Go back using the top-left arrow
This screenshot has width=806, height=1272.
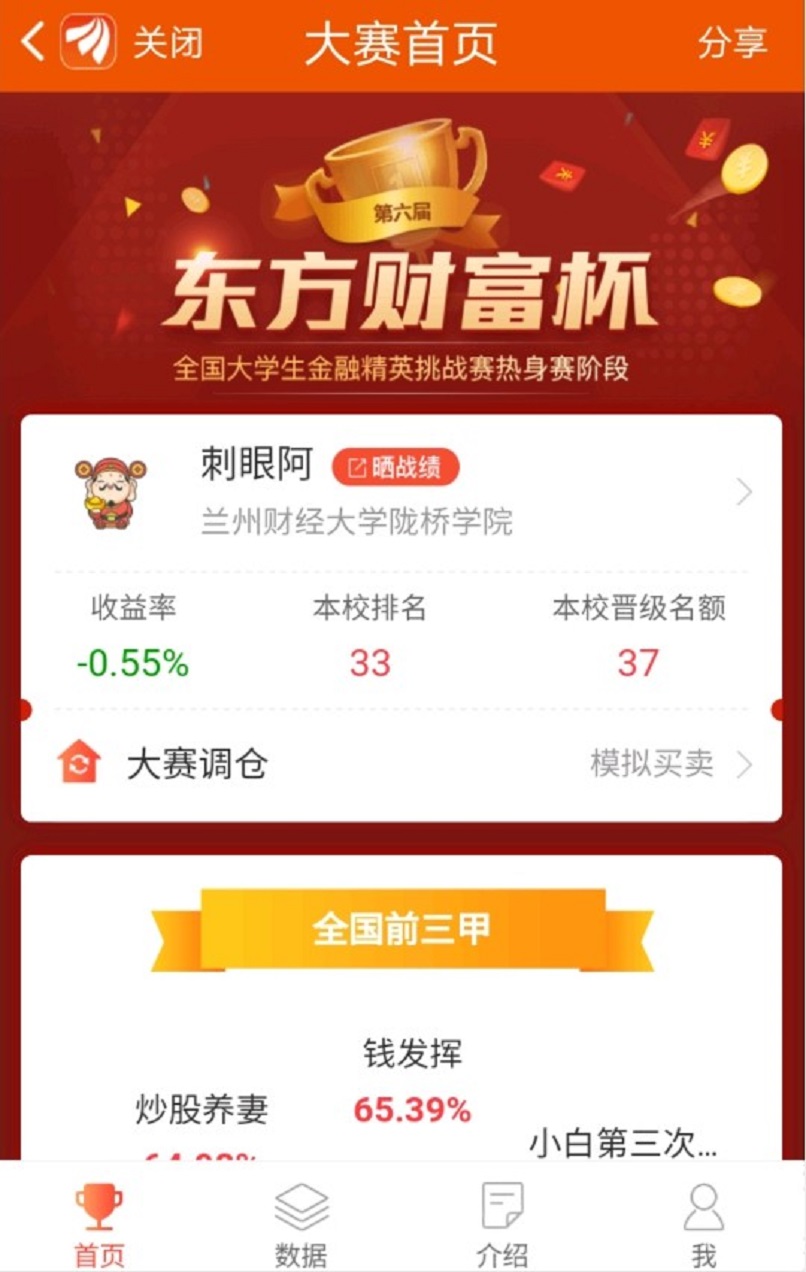(32, 43)
